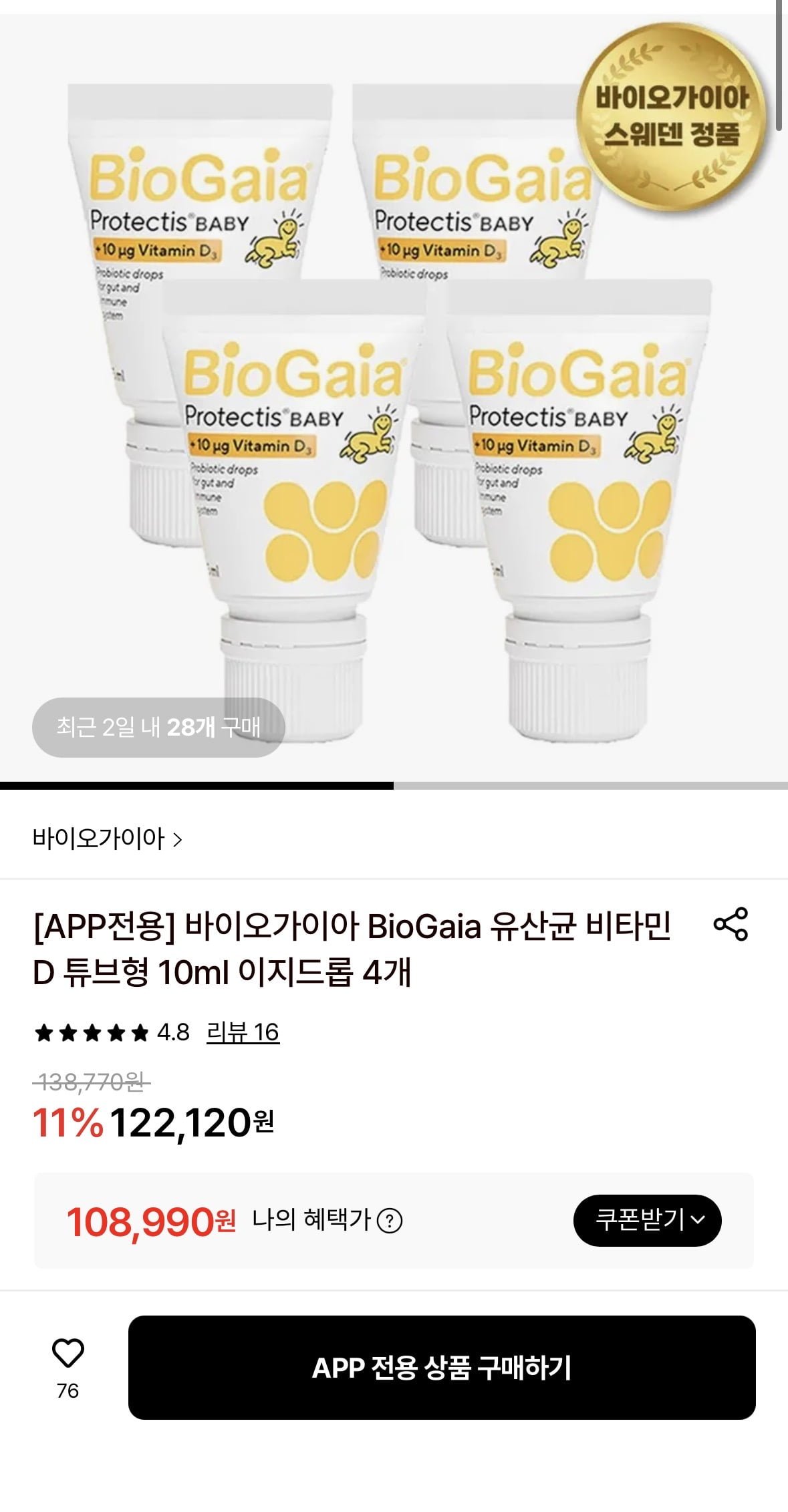Share this BioGaia product
Viewport: 788px width, 1512px height.
tap(731, 925)
